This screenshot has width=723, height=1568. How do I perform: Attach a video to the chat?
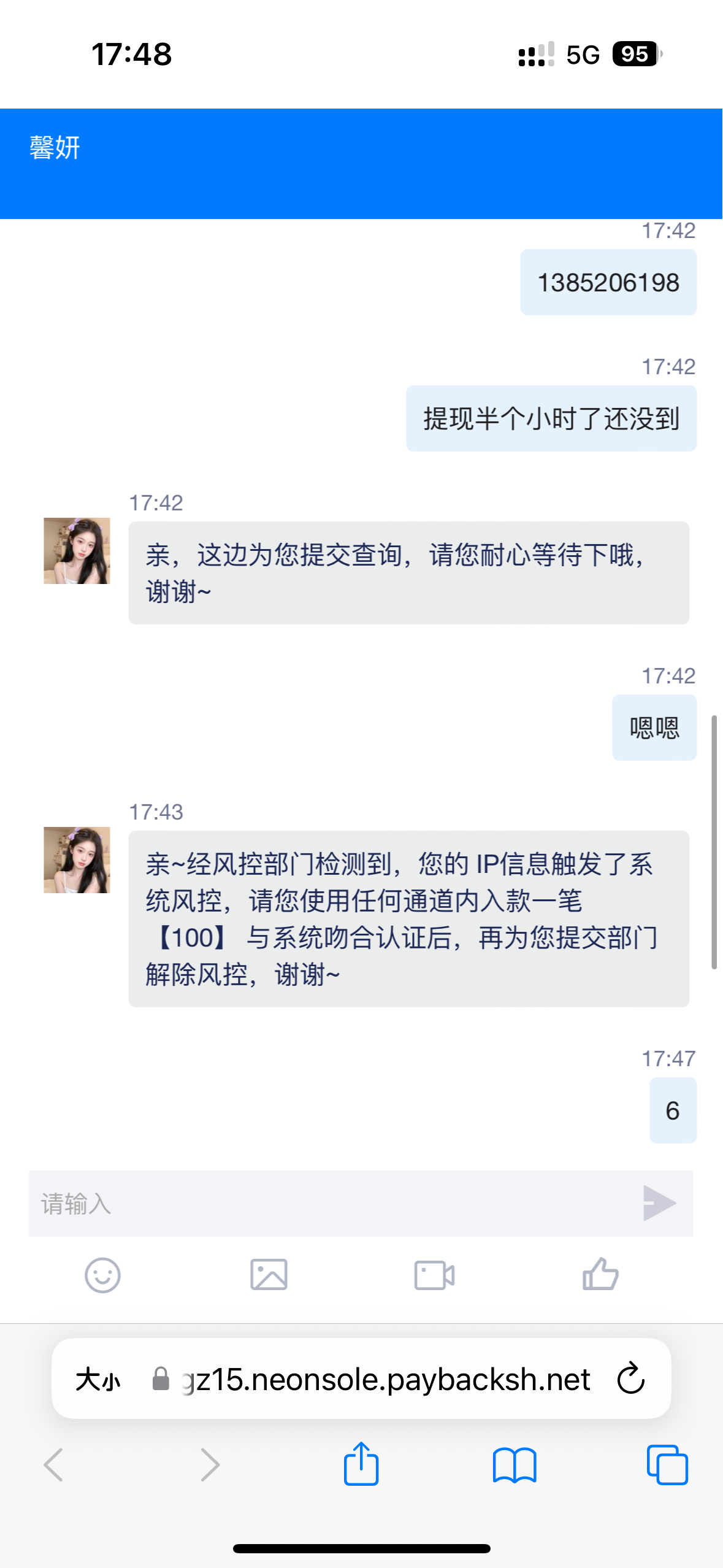click(x=434, y=1275)
